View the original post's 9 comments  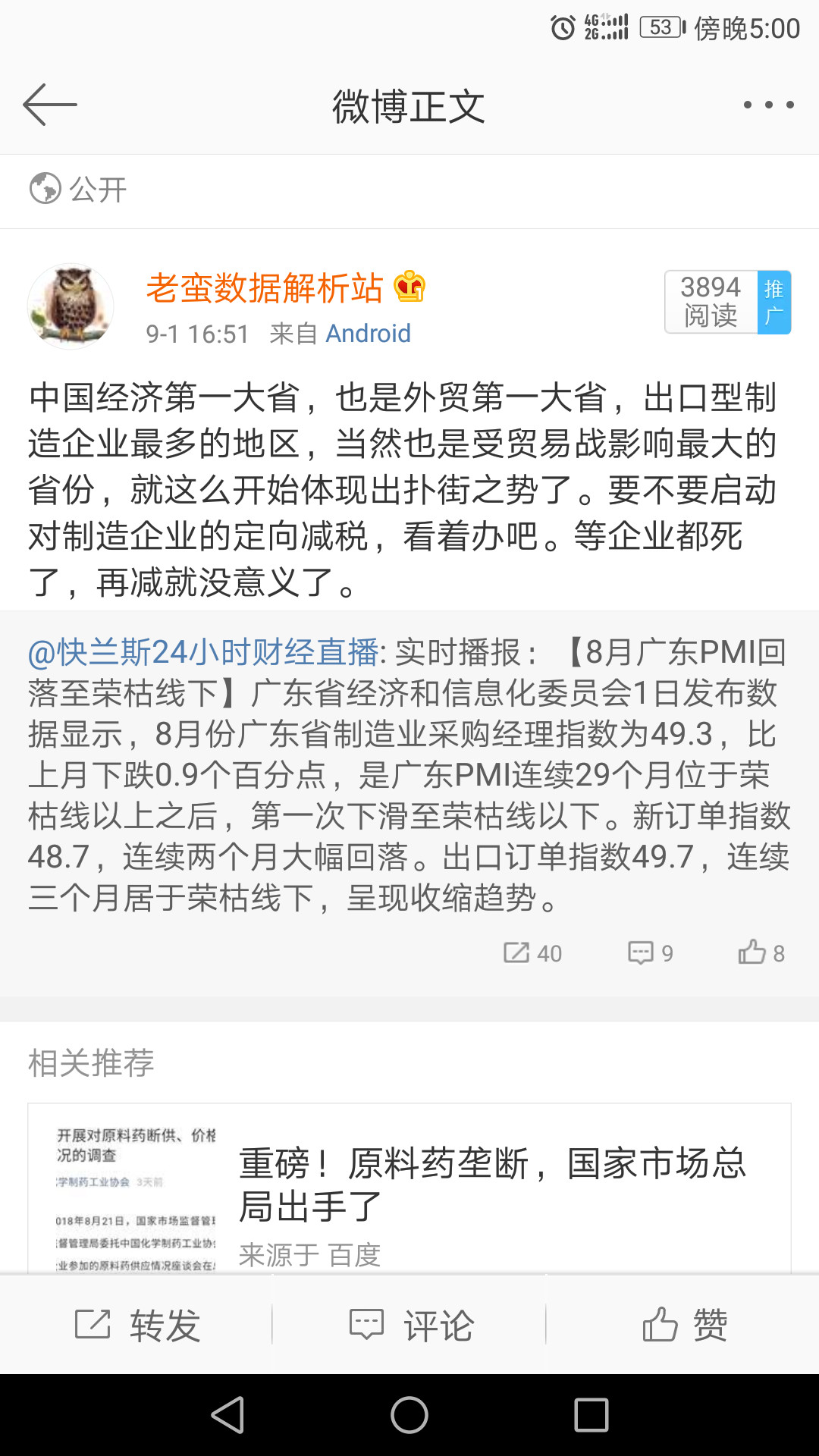click(x=651, y=952)
